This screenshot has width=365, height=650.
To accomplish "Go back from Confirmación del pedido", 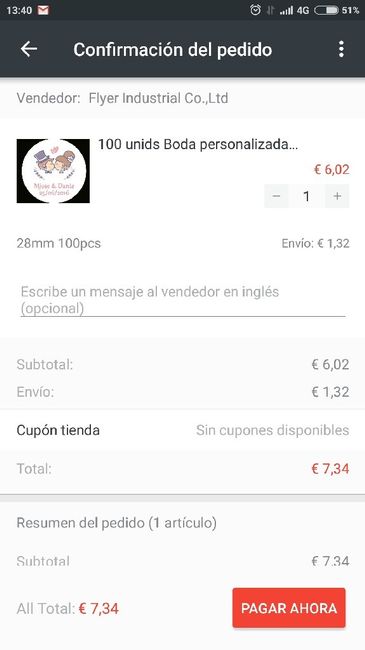I will pyautogui.click(x=29, y=49).
